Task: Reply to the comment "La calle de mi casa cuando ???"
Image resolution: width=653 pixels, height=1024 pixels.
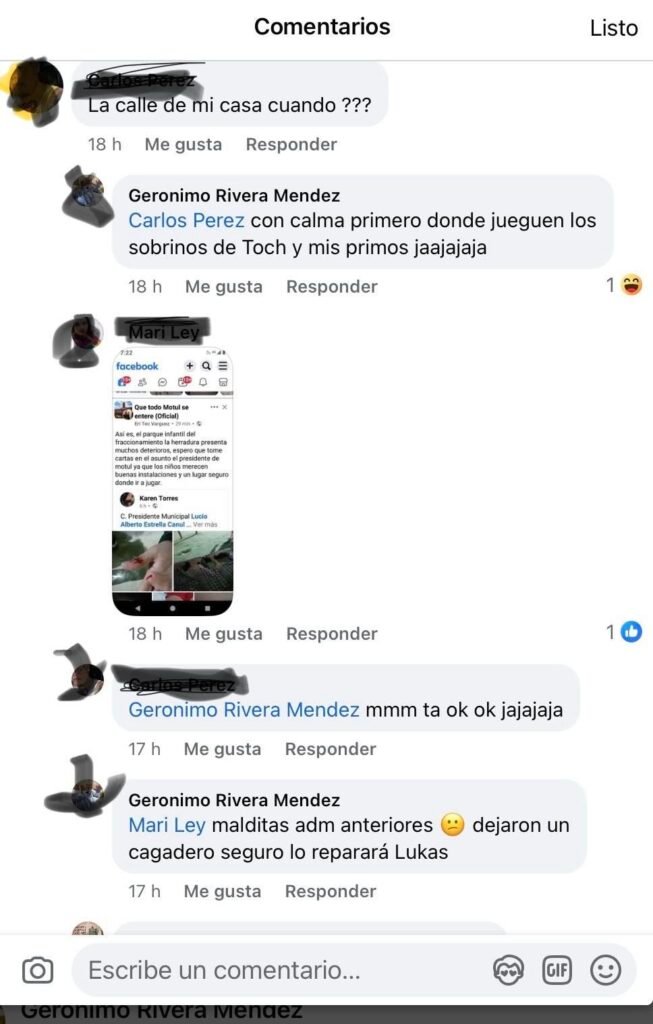Action: [x=291, y=144]
